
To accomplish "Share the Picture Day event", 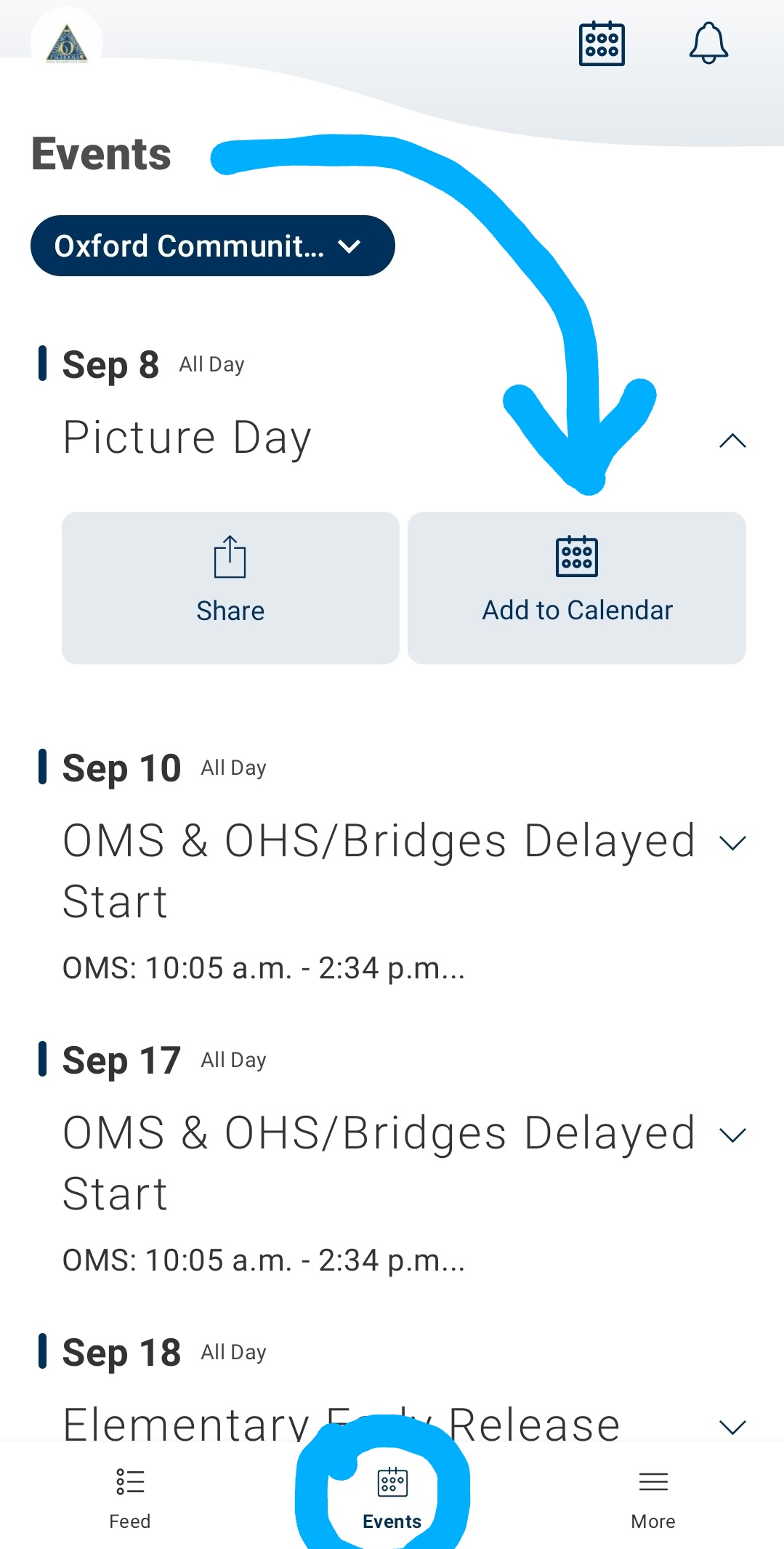I will (230, 587).
